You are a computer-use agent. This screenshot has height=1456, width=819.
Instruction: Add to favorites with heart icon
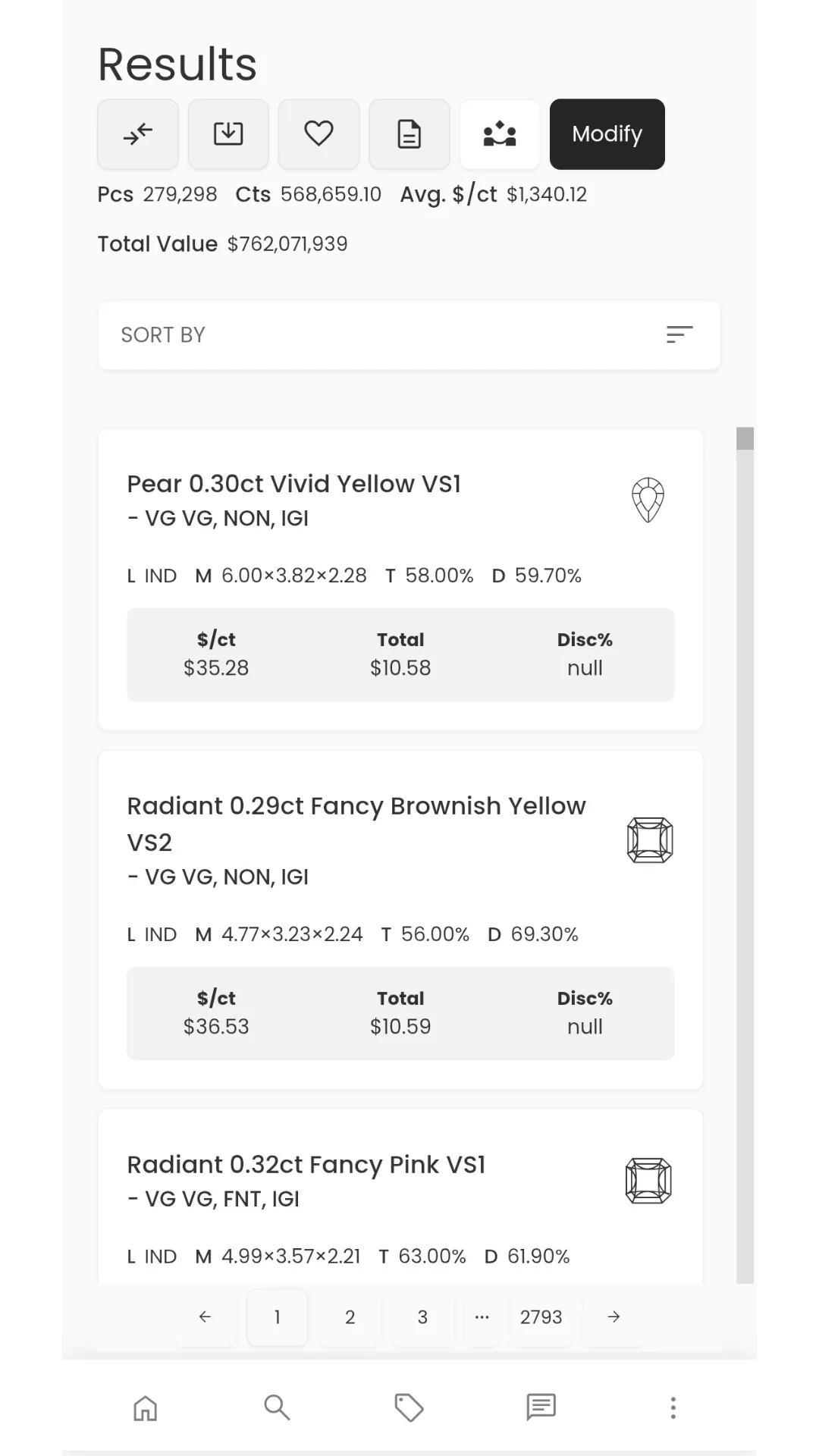(x=318, y=134)
